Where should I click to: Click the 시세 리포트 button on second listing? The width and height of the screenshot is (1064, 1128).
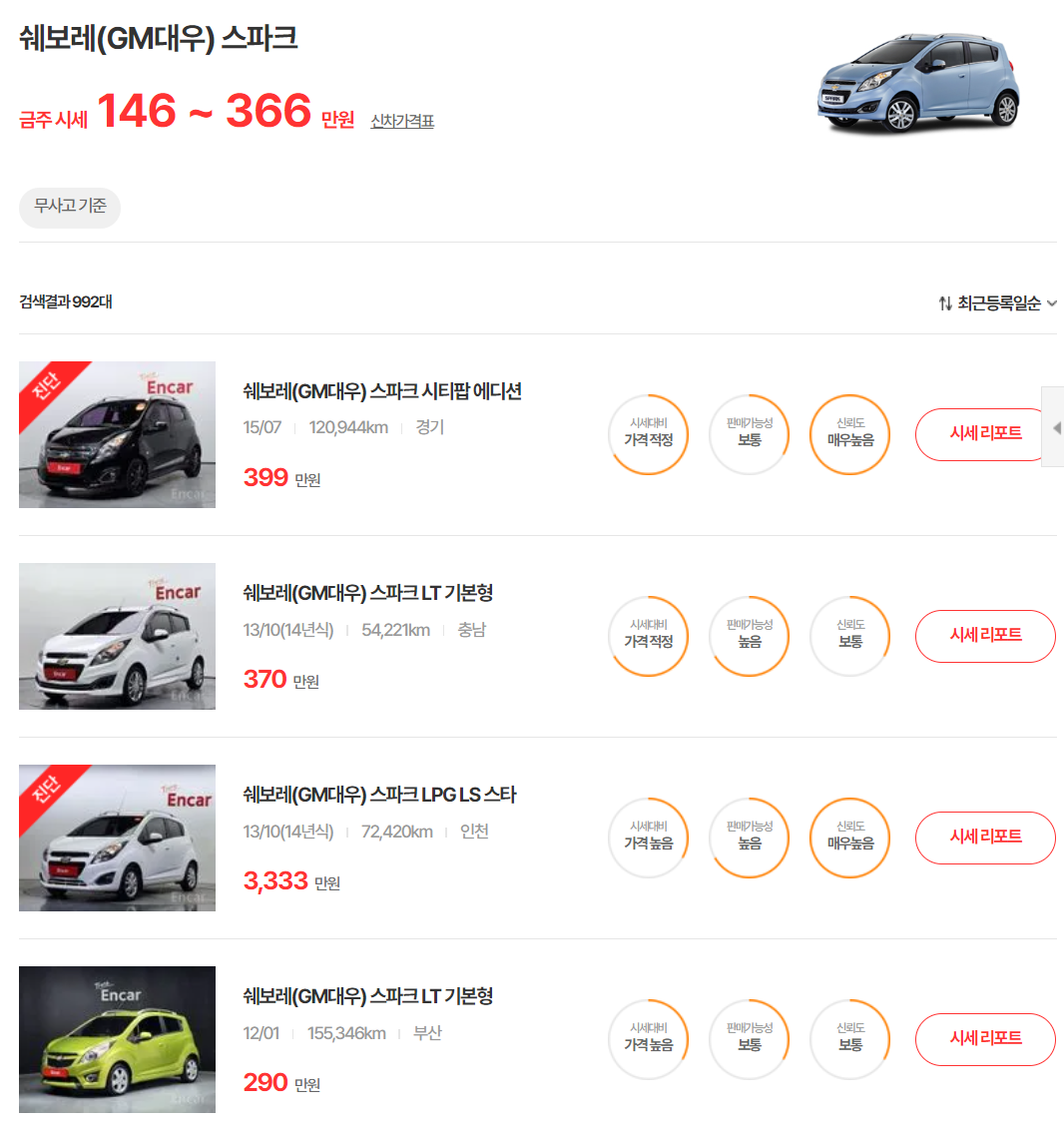coord(985,636)
